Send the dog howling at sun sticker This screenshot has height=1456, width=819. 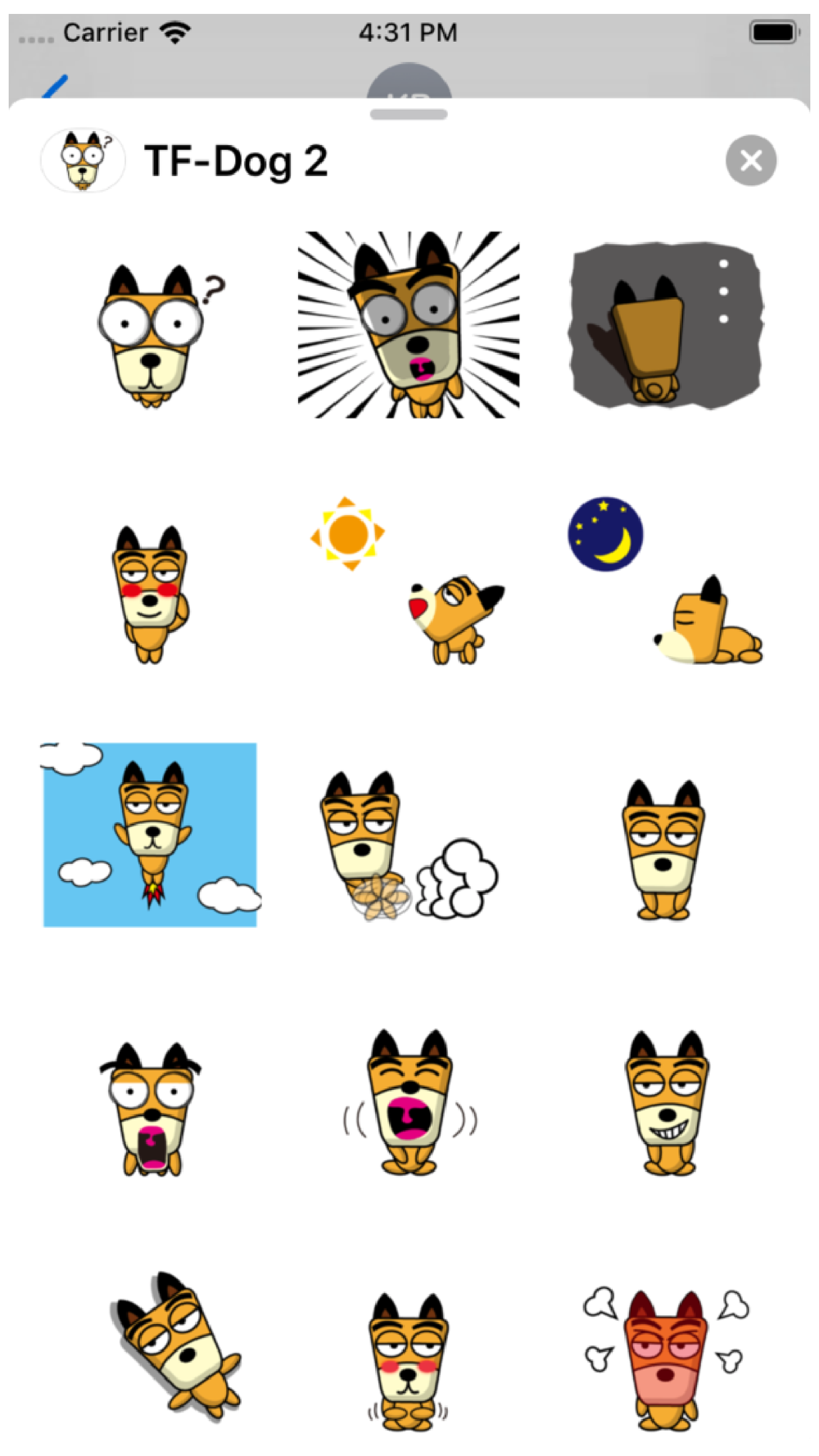409,581
